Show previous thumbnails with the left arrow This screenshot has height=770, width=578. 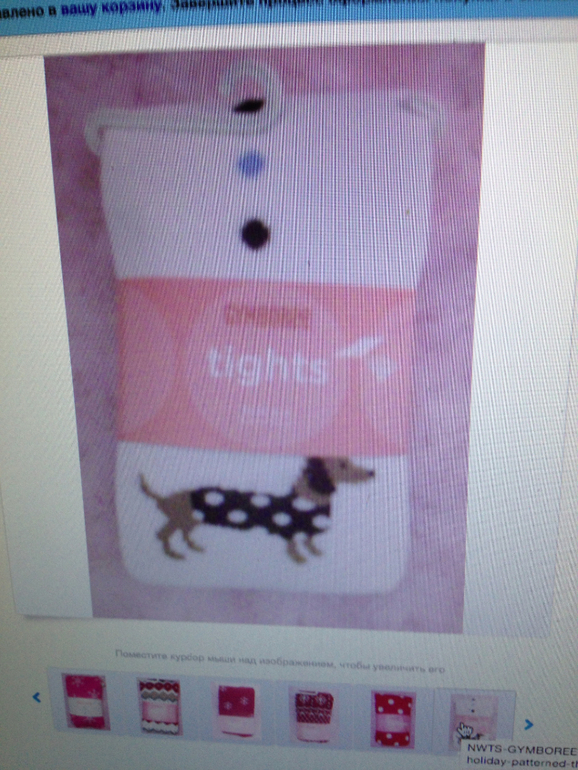pos(36,697)
